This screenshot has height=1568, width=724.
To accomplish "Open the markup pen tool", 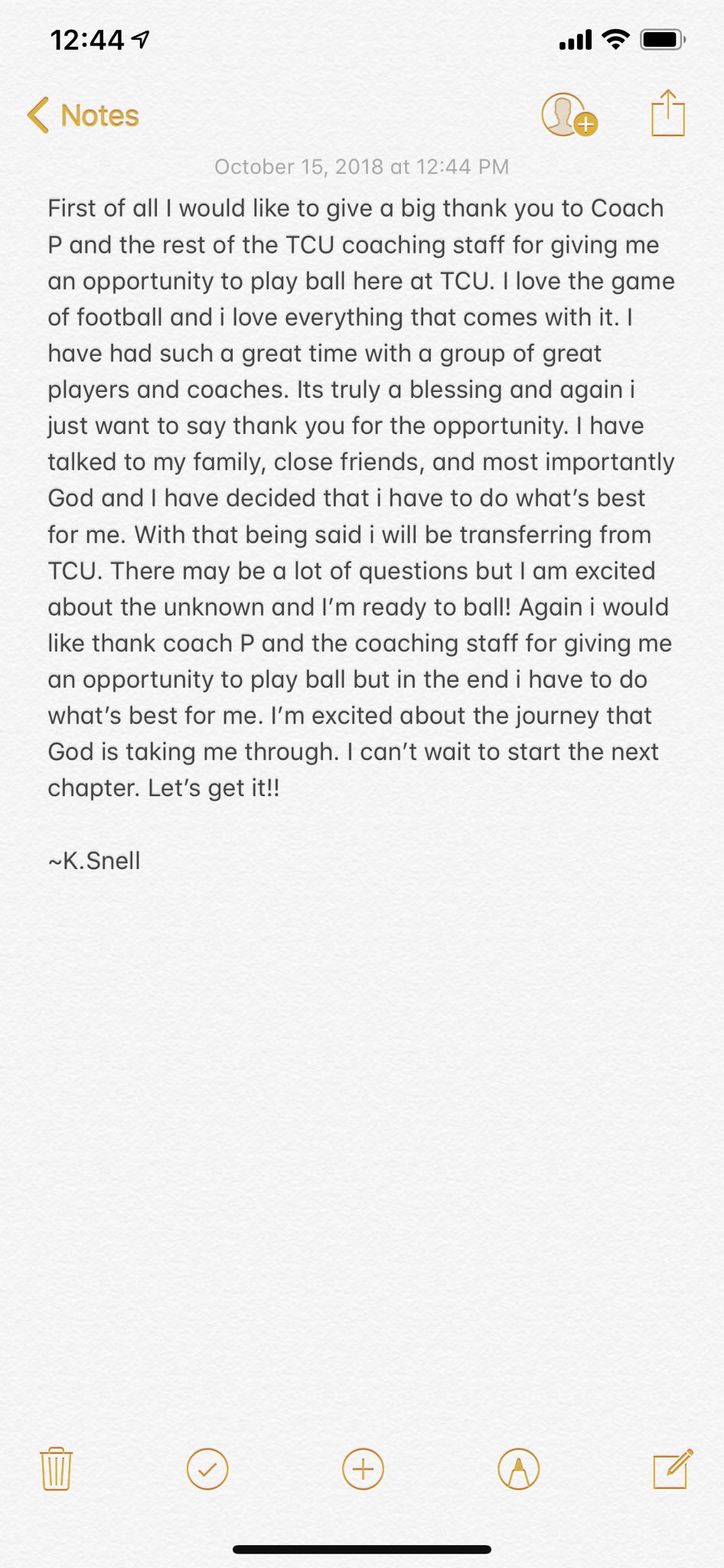I will click(518, 1469).
